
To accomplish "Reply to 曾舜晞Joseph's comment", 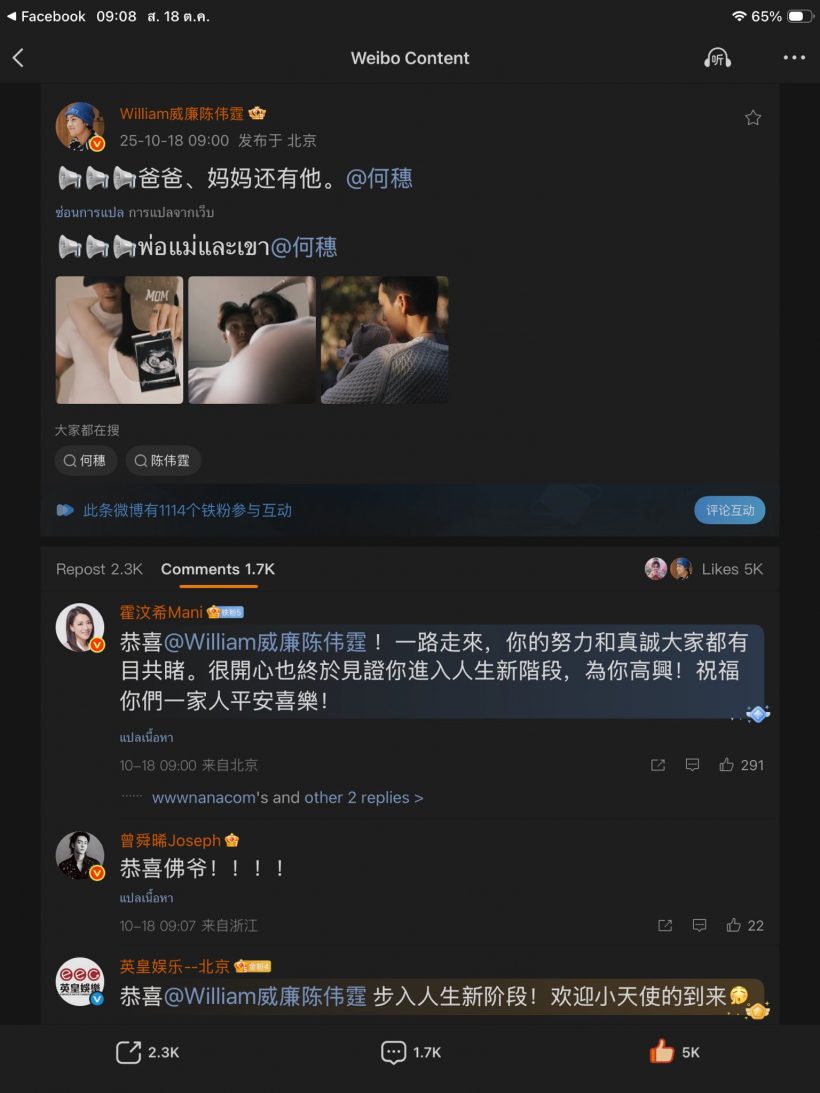I will pyautogui.click(x=700, y=925).
